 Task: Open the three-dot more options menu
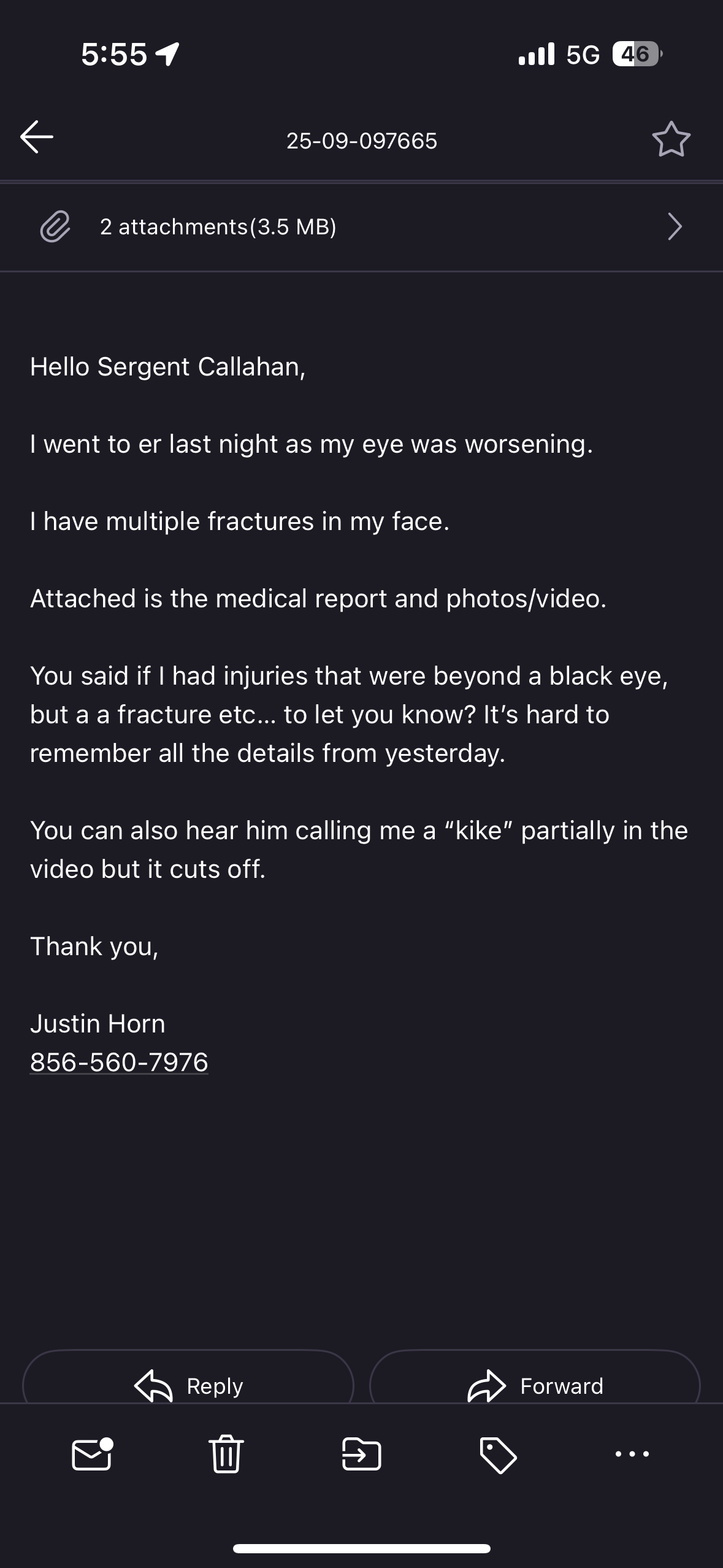[x=632, y=1453]
